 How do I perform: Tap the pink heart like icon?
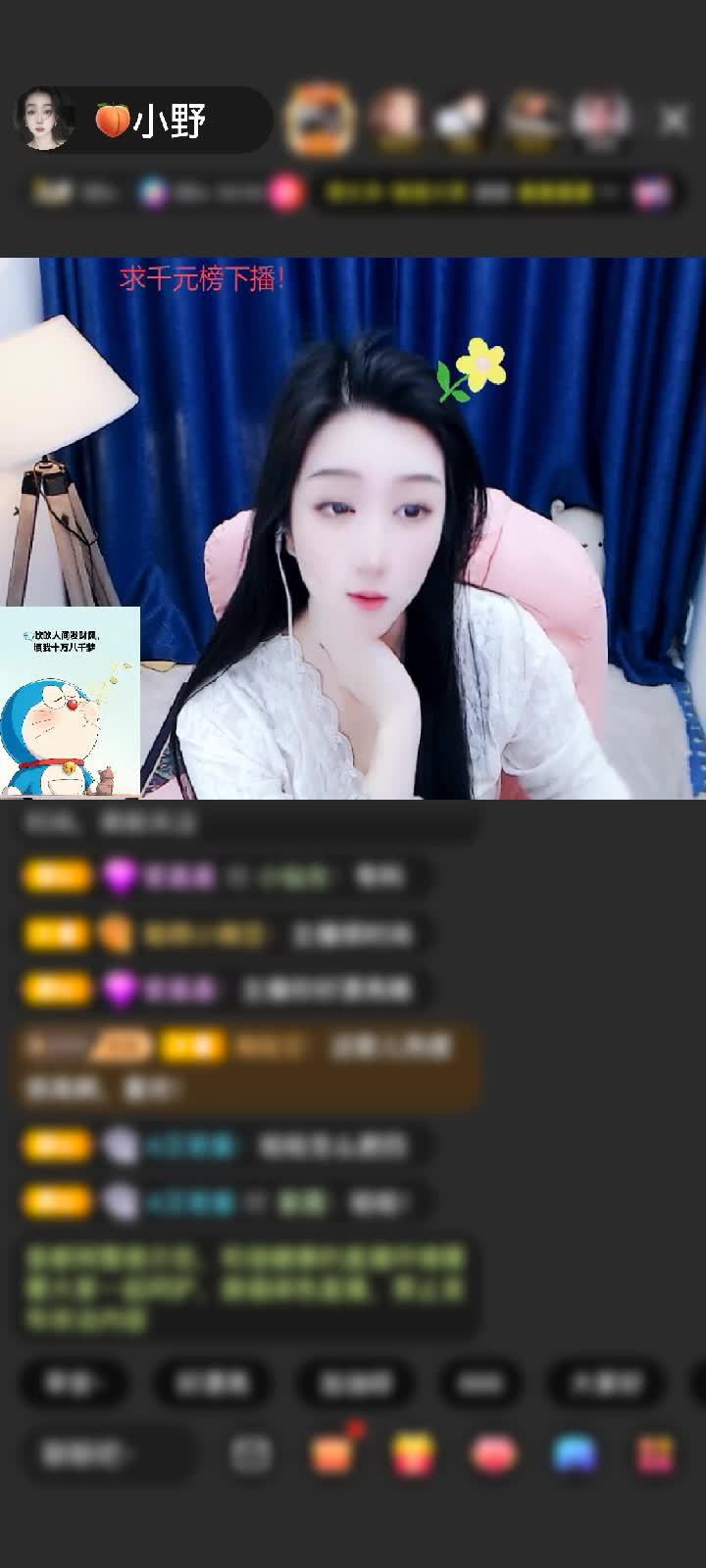tap(494, 1453)
